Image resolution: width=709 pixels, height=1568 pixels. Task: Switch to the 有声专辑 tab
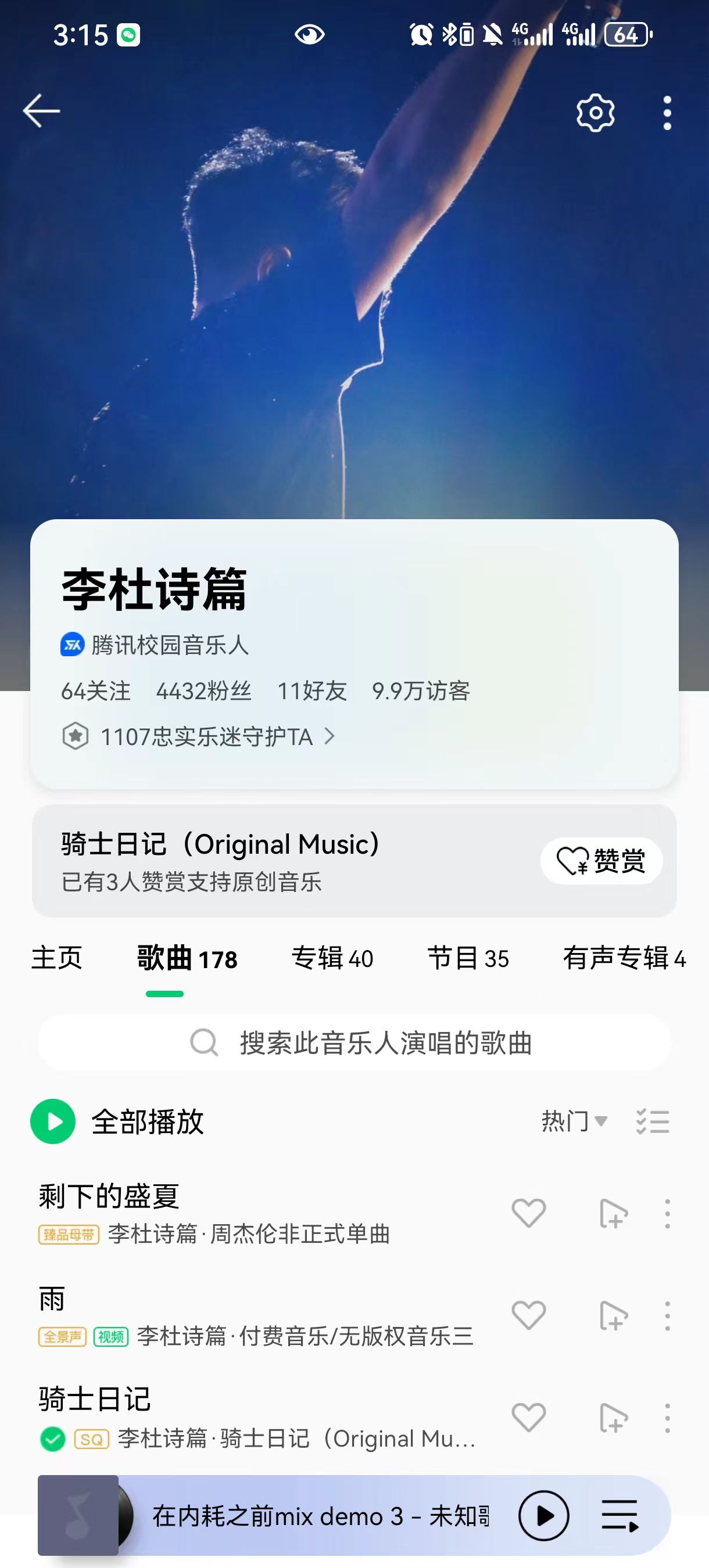pyautogui.click(x=624, y=958)
